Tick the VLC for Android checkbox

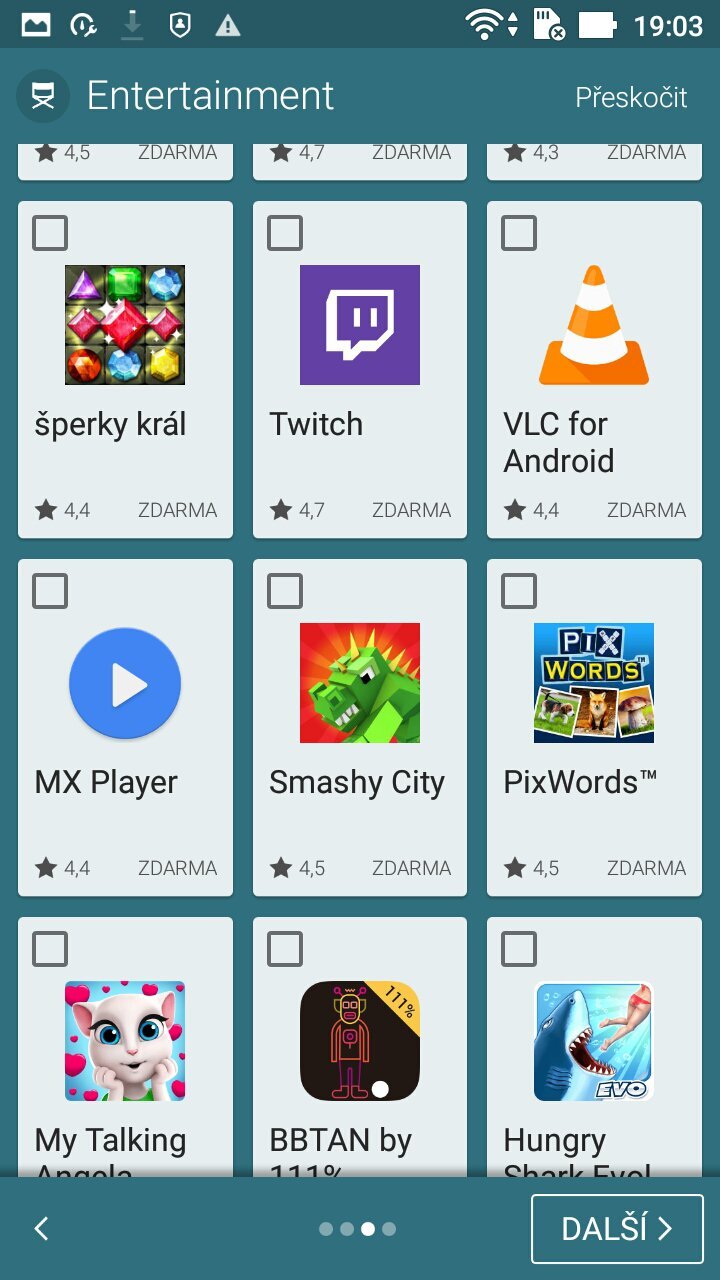click(519, 233)
